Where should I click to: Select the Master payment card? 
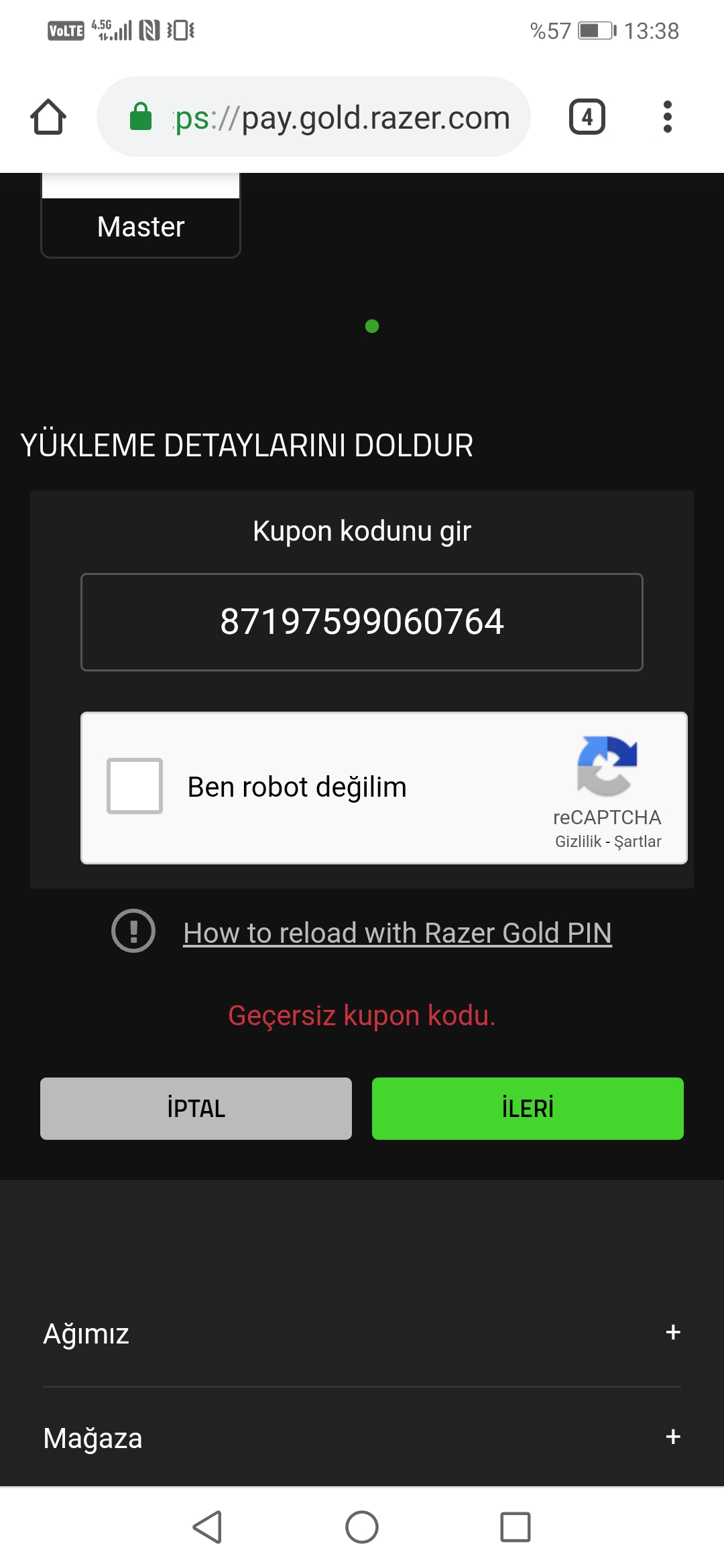point(141,216)
